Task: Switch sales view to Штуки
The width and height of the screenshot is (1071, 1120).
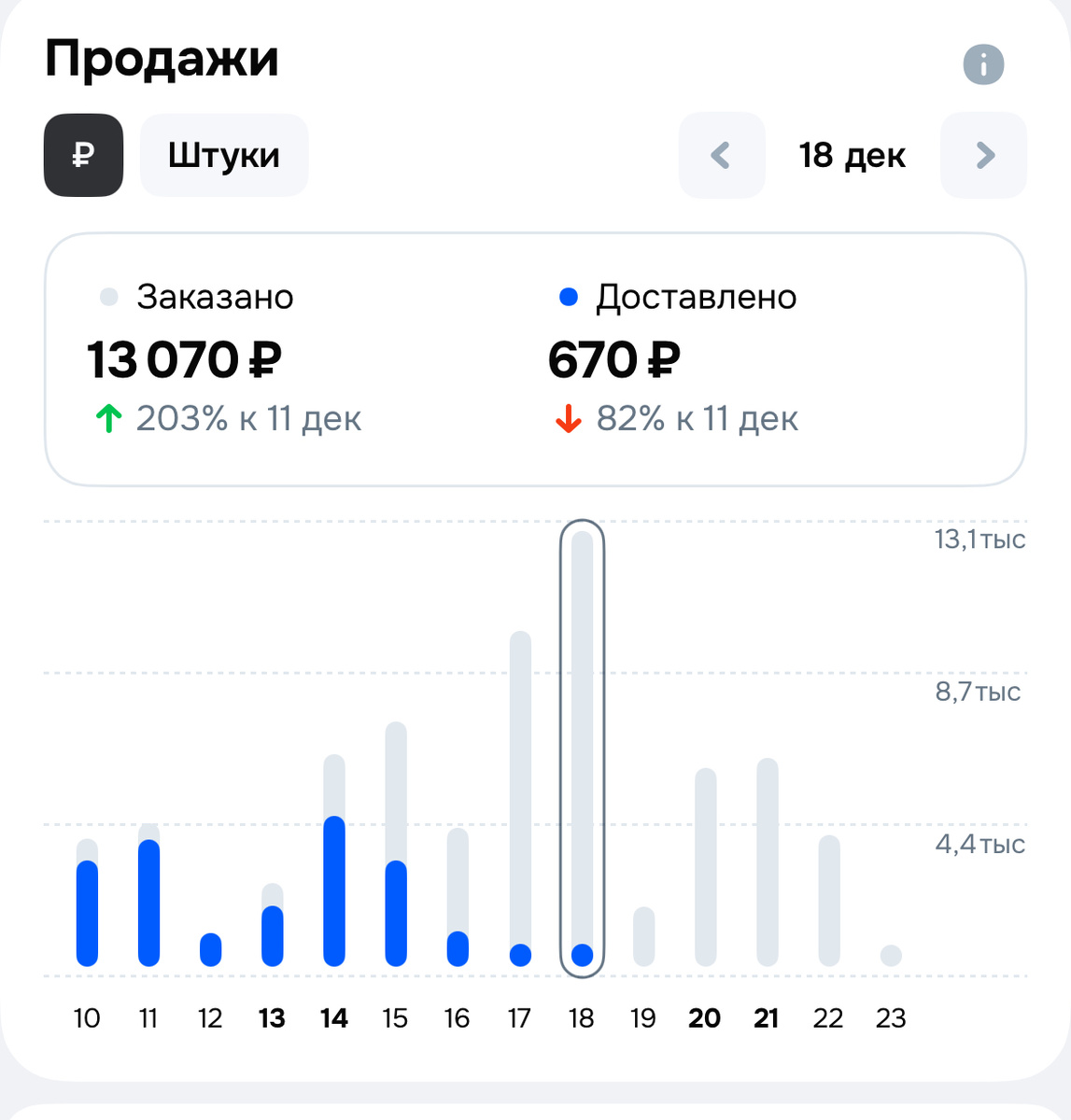Action: (223, 155)
